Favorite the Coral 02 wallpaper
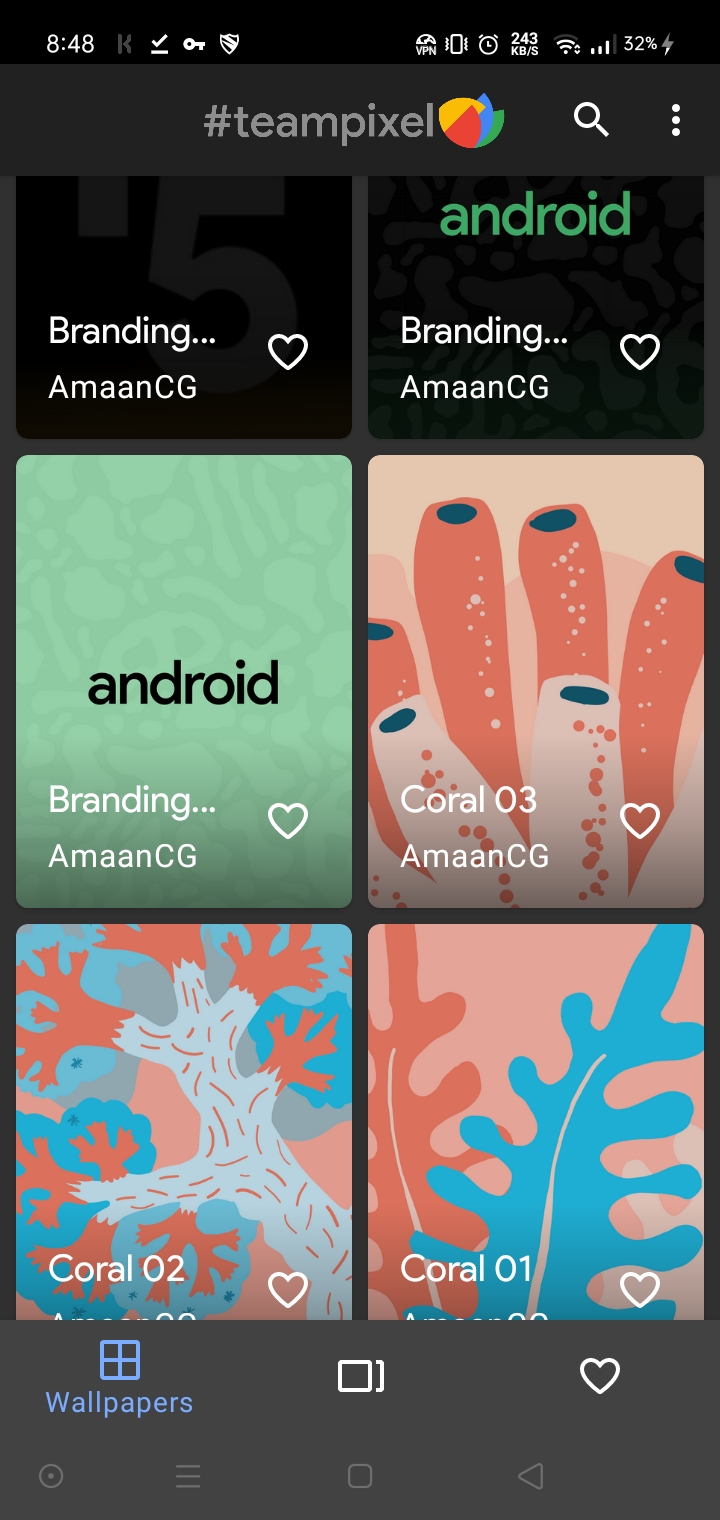The height and width of the screenshot is (1520, 720). 288,1289
